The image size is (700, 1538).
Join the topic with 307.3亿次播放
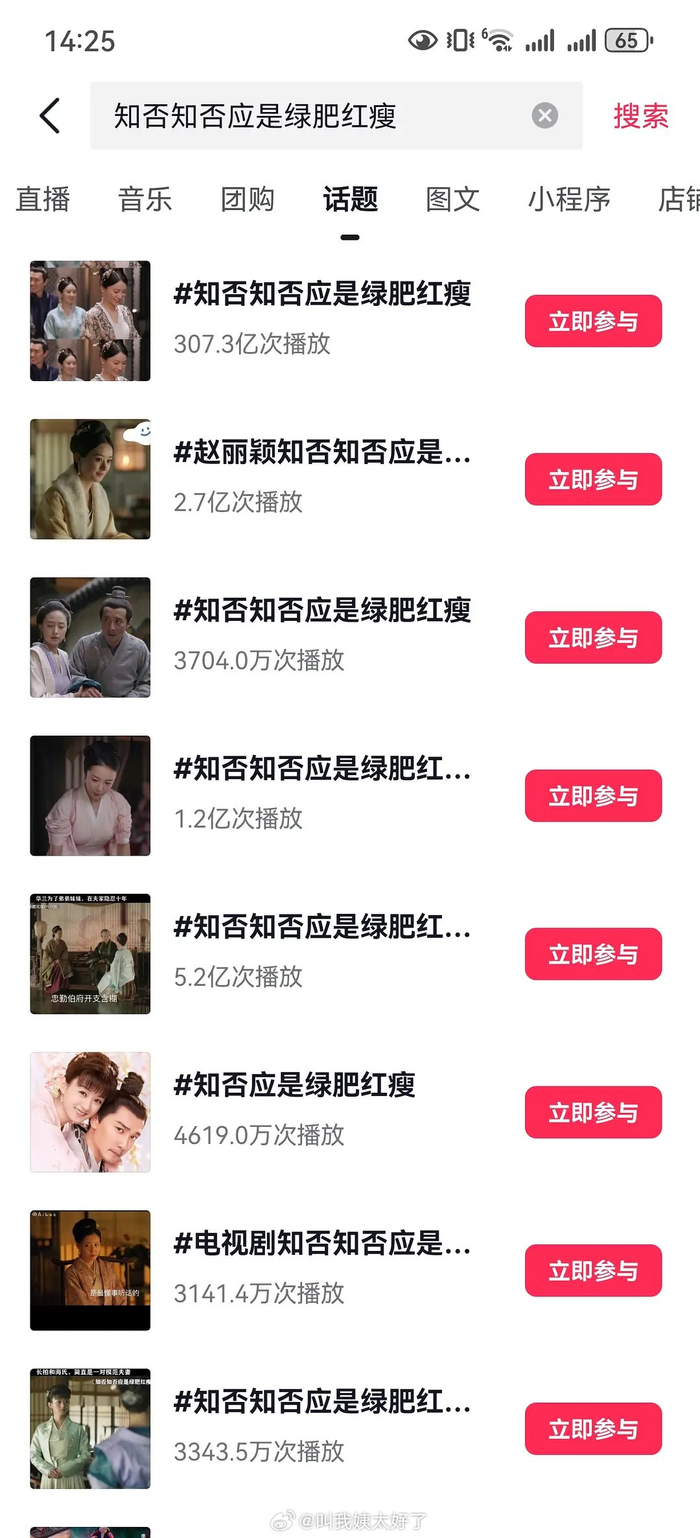pos(593,321)
